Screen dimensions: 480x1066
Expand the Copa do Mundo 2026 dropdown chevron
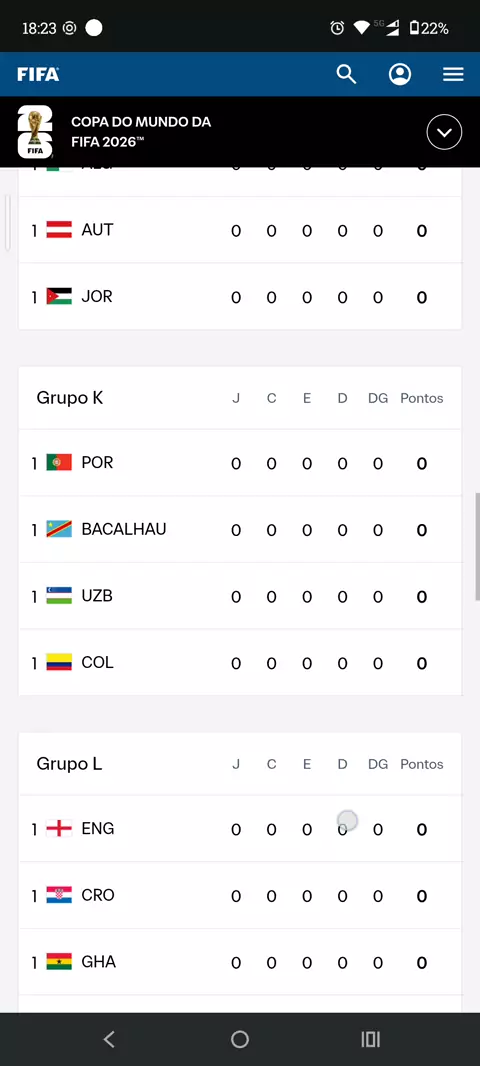click(444, 132)
